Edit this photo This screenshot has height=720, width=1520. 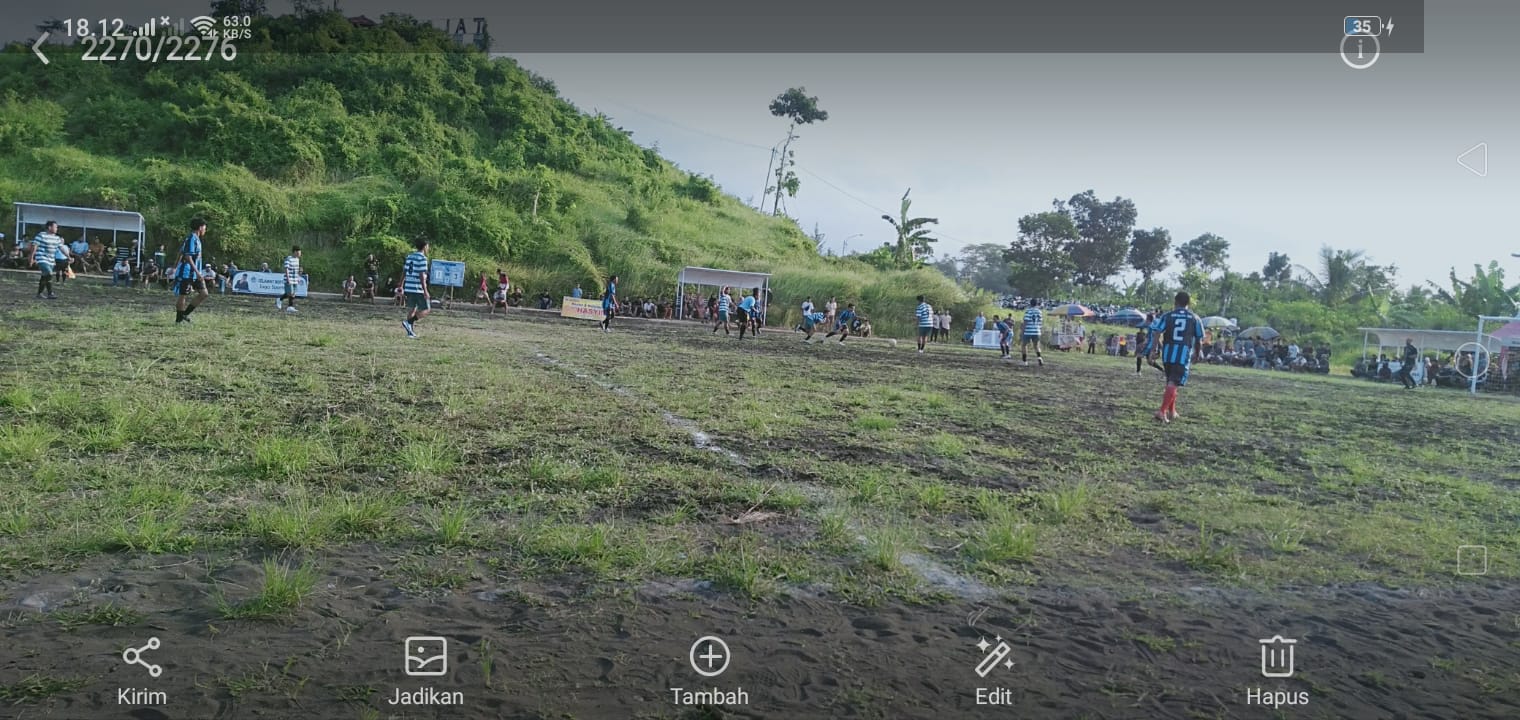pyautogui.click(x=993, y=670)
